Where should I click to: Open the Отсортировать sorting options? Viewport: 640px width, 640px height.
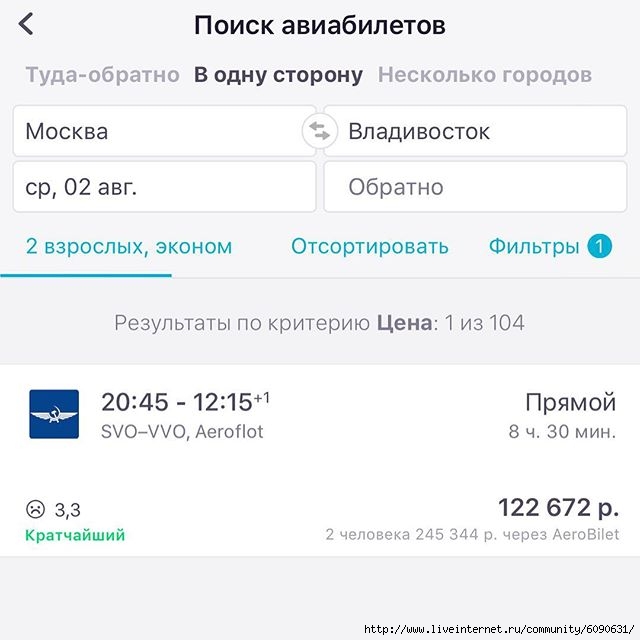(369, 246)
